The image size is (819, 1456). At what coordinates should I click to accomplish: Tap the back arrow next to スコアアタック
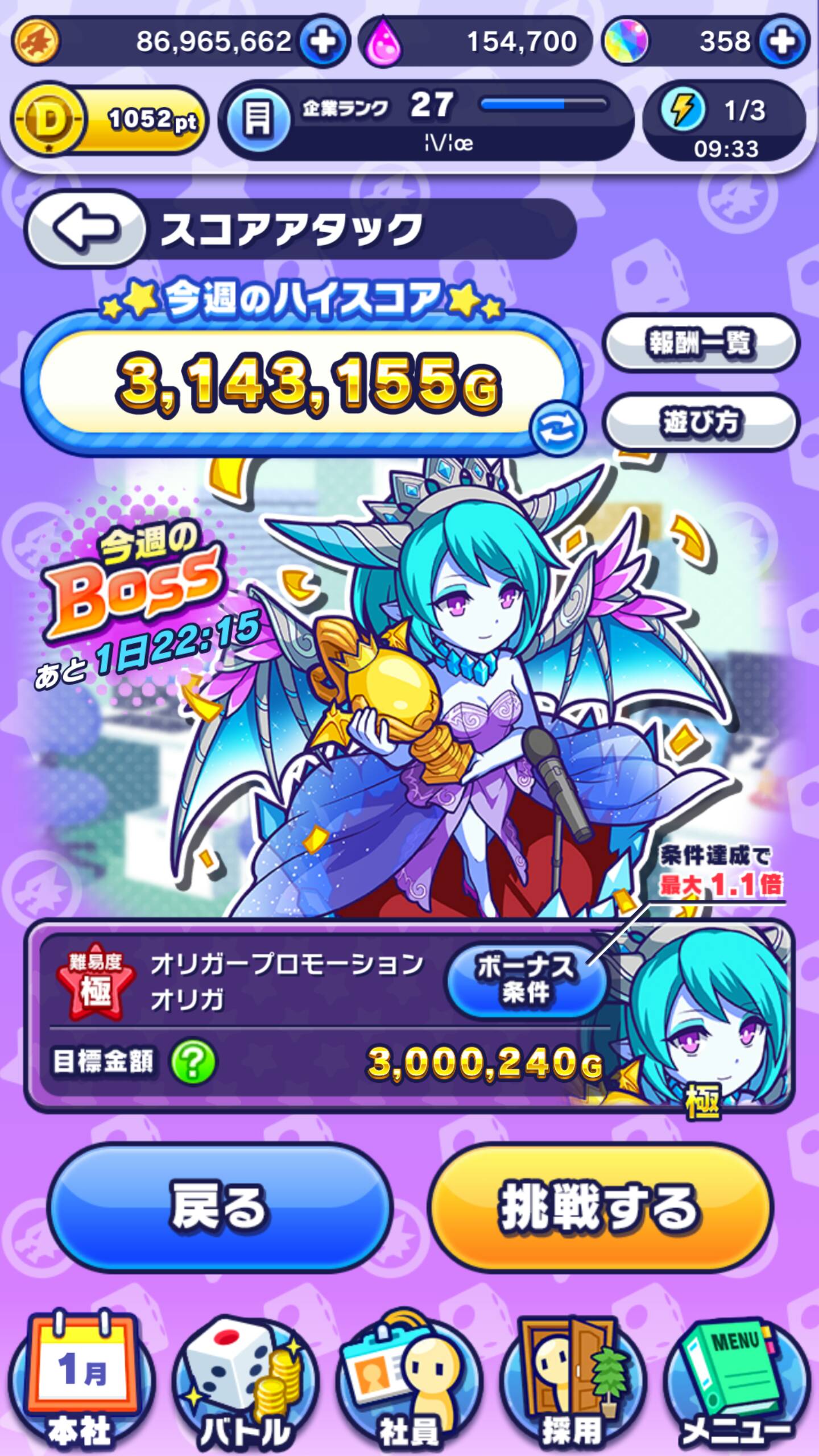(85, 227)
